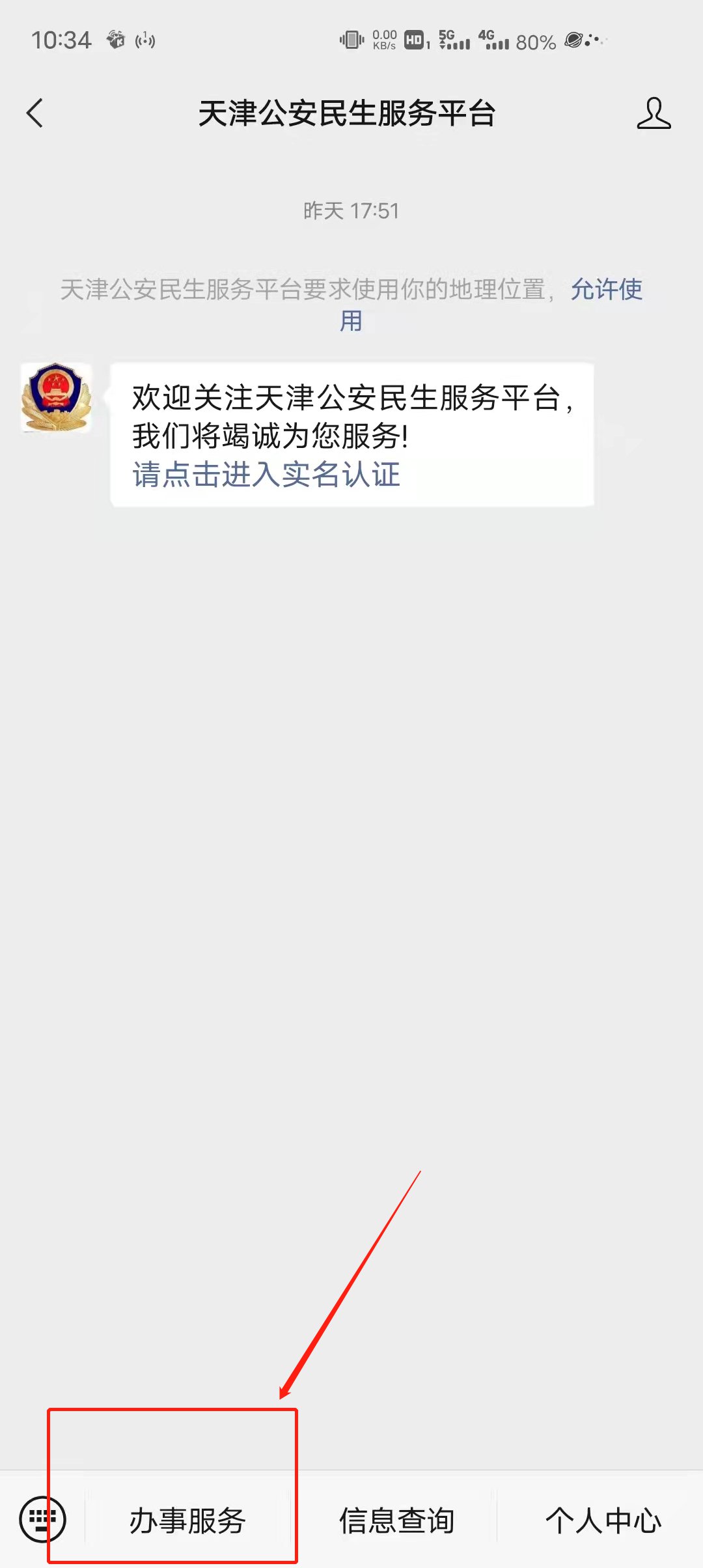Switch to keyboard input mode
Image resolution: width=703 pixels, height=1568 pixels.
click(x=42, y=1520)
